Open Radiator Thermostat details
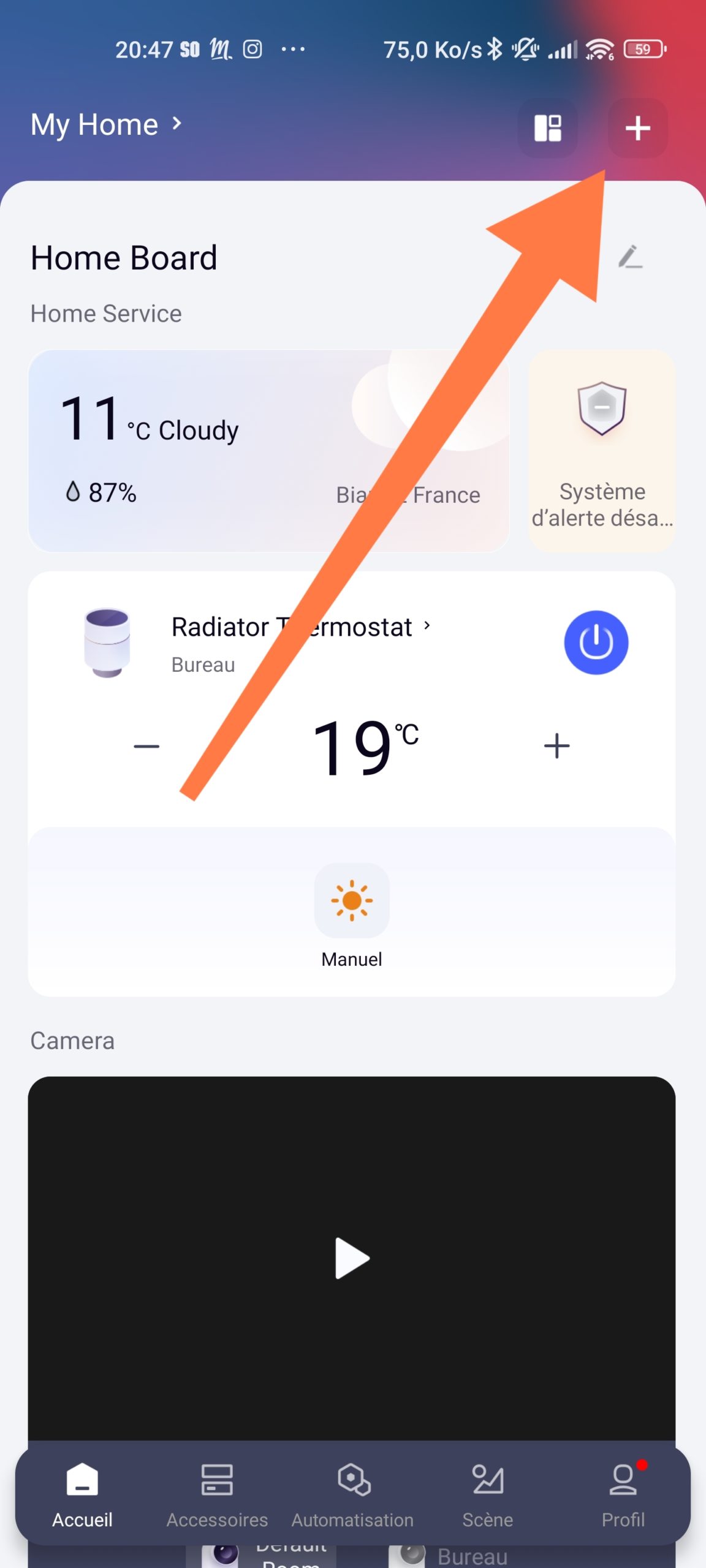The height and width of the screenshot is (1568, 706). tap(301, 627)
